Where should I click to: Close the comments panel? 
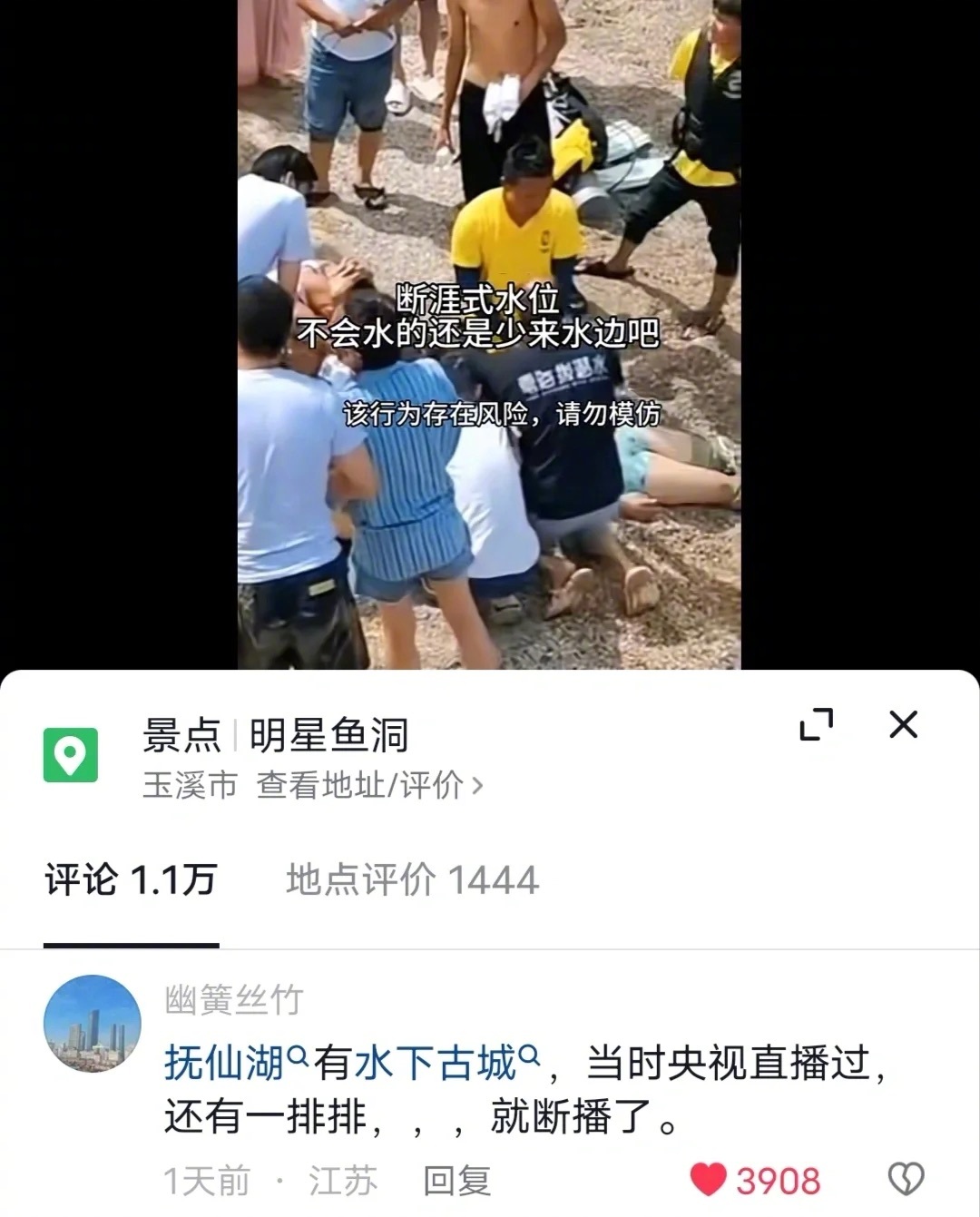(903, 724)
